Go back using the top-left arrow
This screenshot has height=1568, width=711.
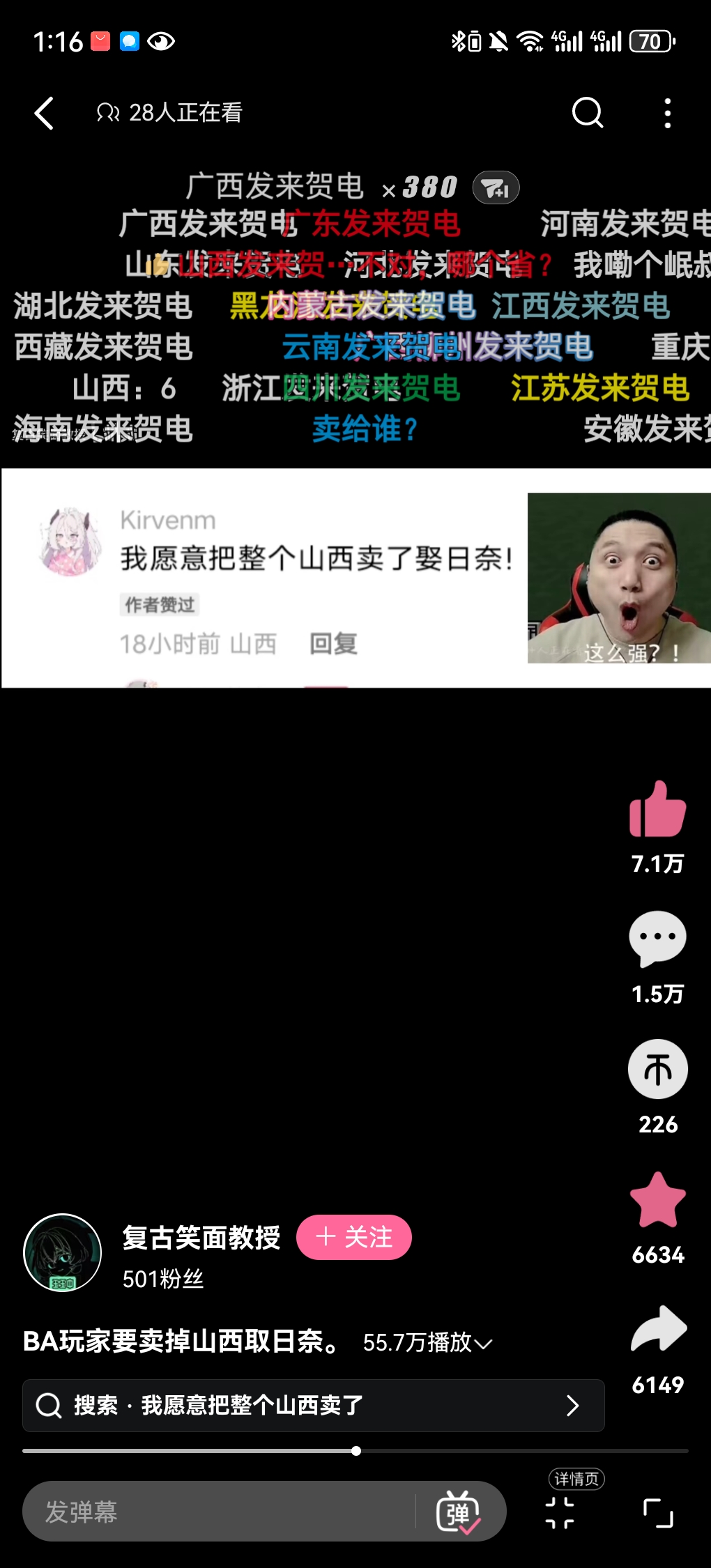pos(44,113)
